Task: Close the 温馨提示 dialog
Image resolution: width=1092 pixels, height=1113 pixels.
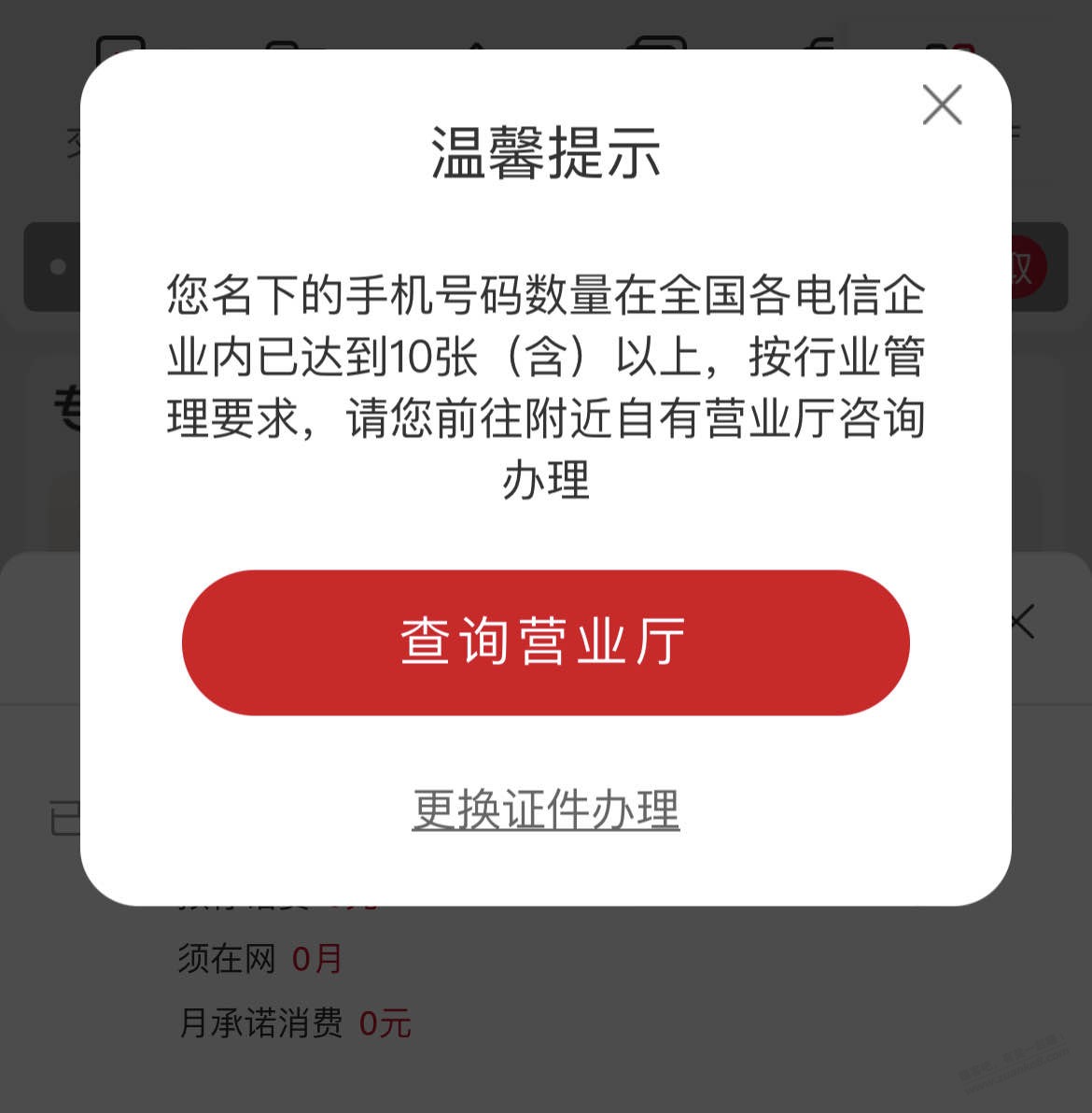Action: point(942,105)
